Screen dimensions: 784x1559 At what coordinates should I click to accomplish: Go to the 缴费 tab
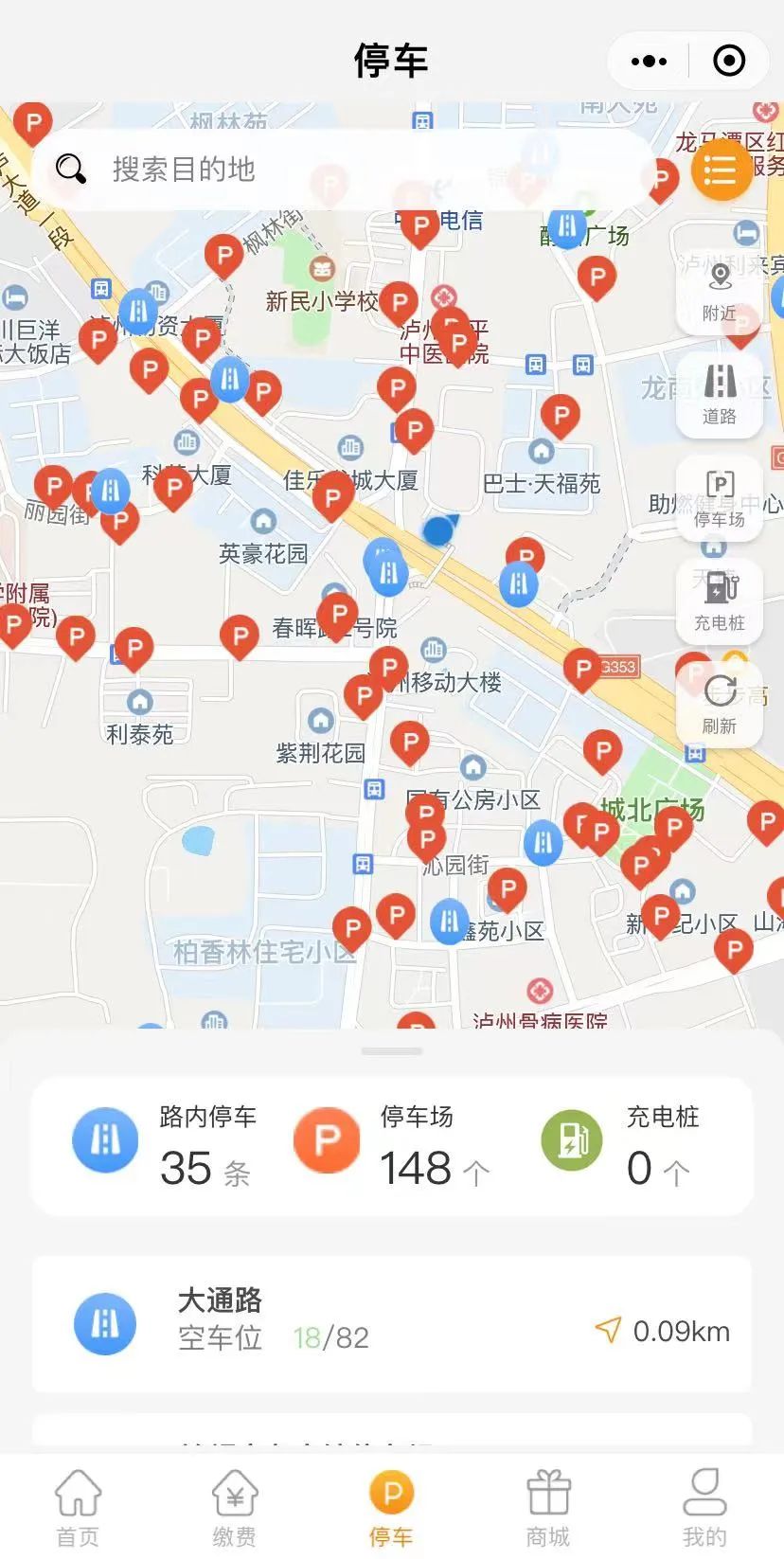[x=234, y=1508]
